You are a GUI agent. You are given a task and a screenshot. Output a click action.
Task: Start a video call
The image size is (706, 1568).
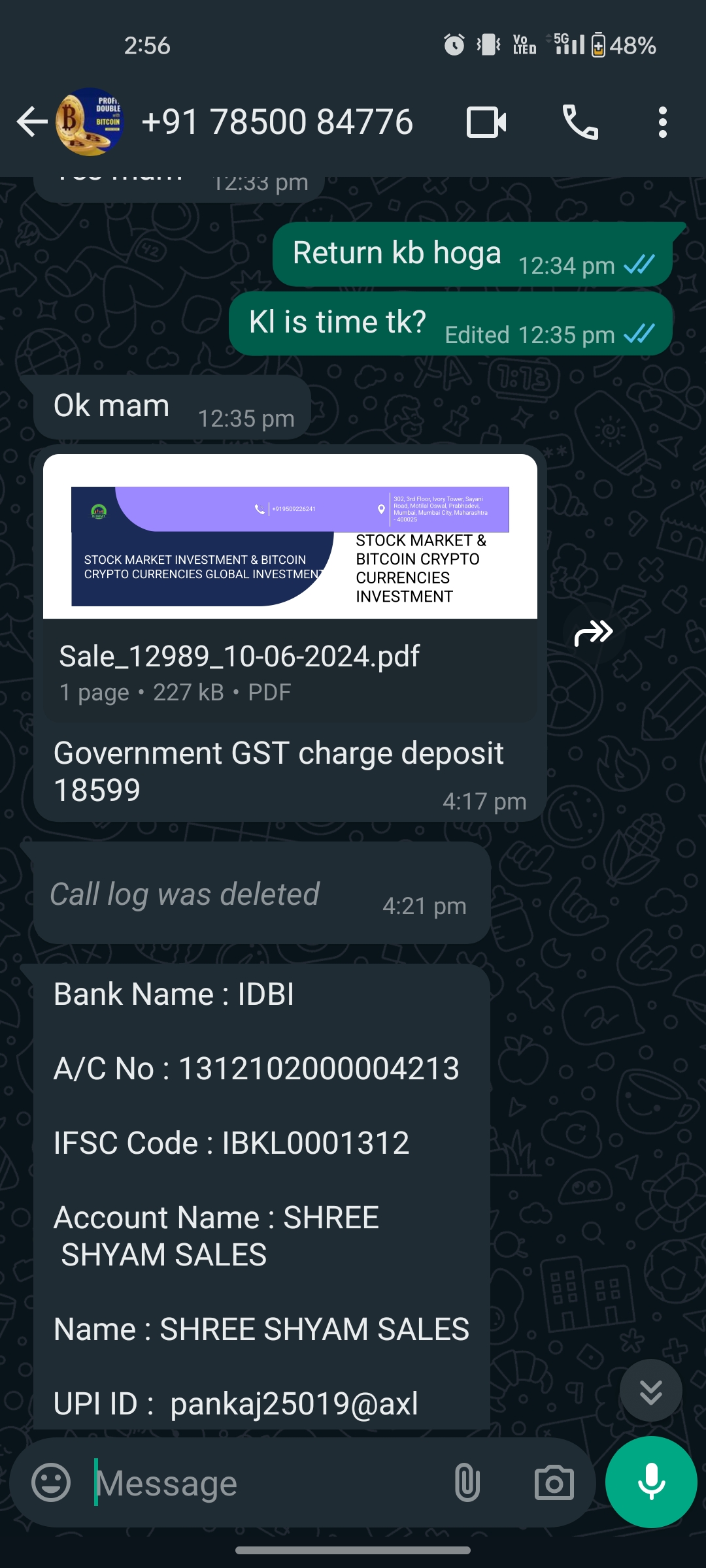486,122
